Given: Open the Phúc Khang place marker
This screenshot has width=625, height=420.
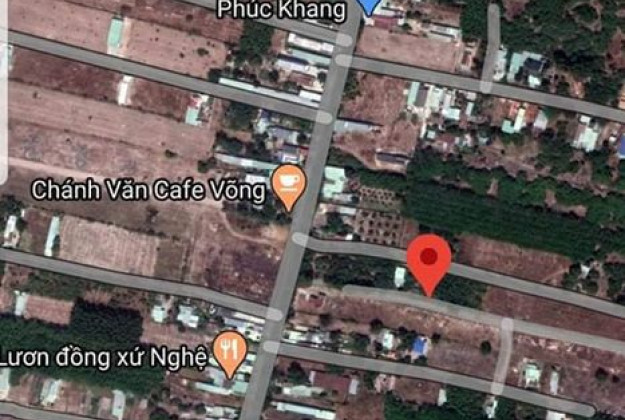Looking at the screenshot, I should point(369,6).
